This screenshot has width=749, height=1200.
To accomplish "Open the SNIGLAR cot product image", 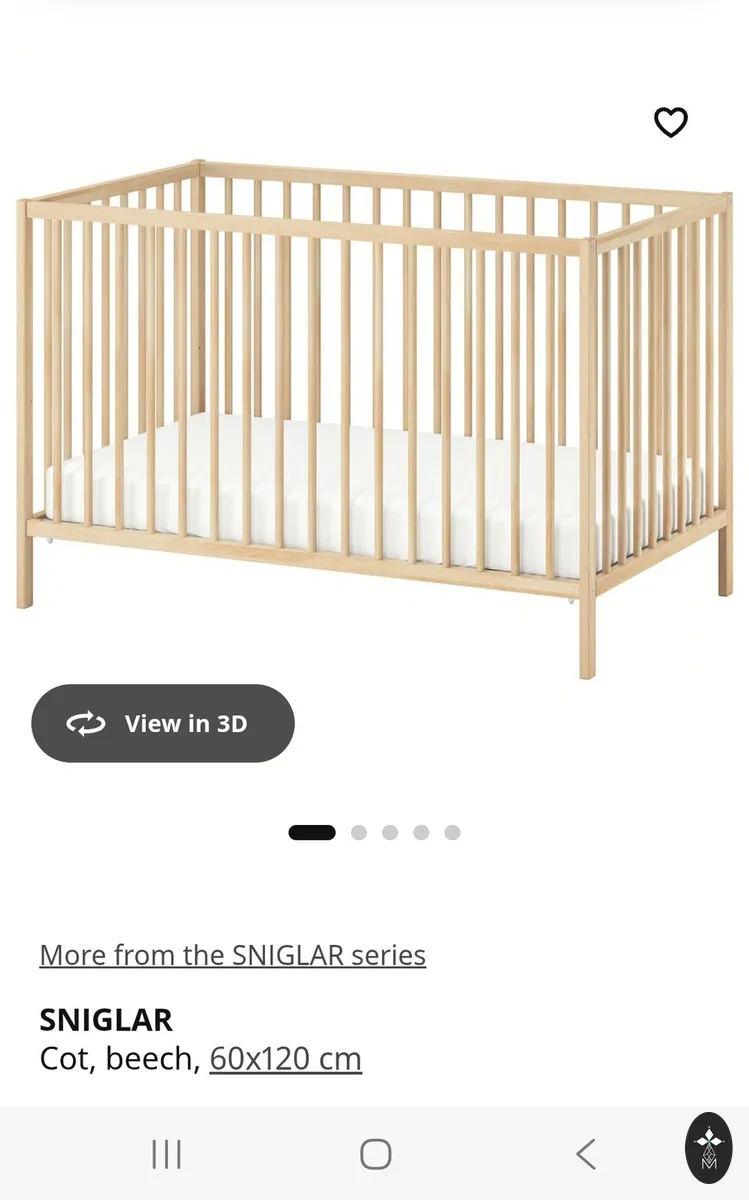I will [x=374, y=418].
